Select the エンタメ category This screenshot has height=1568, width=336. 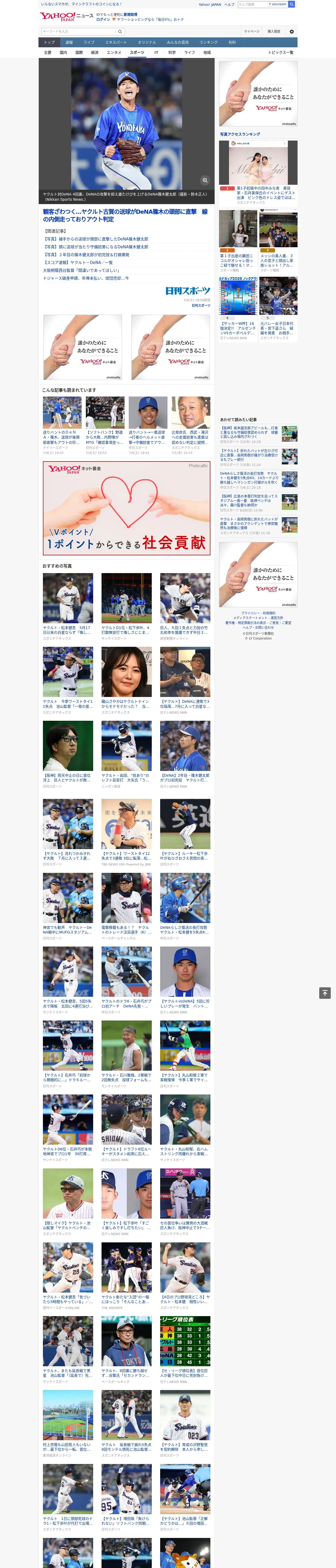click(x=114, y=52)
